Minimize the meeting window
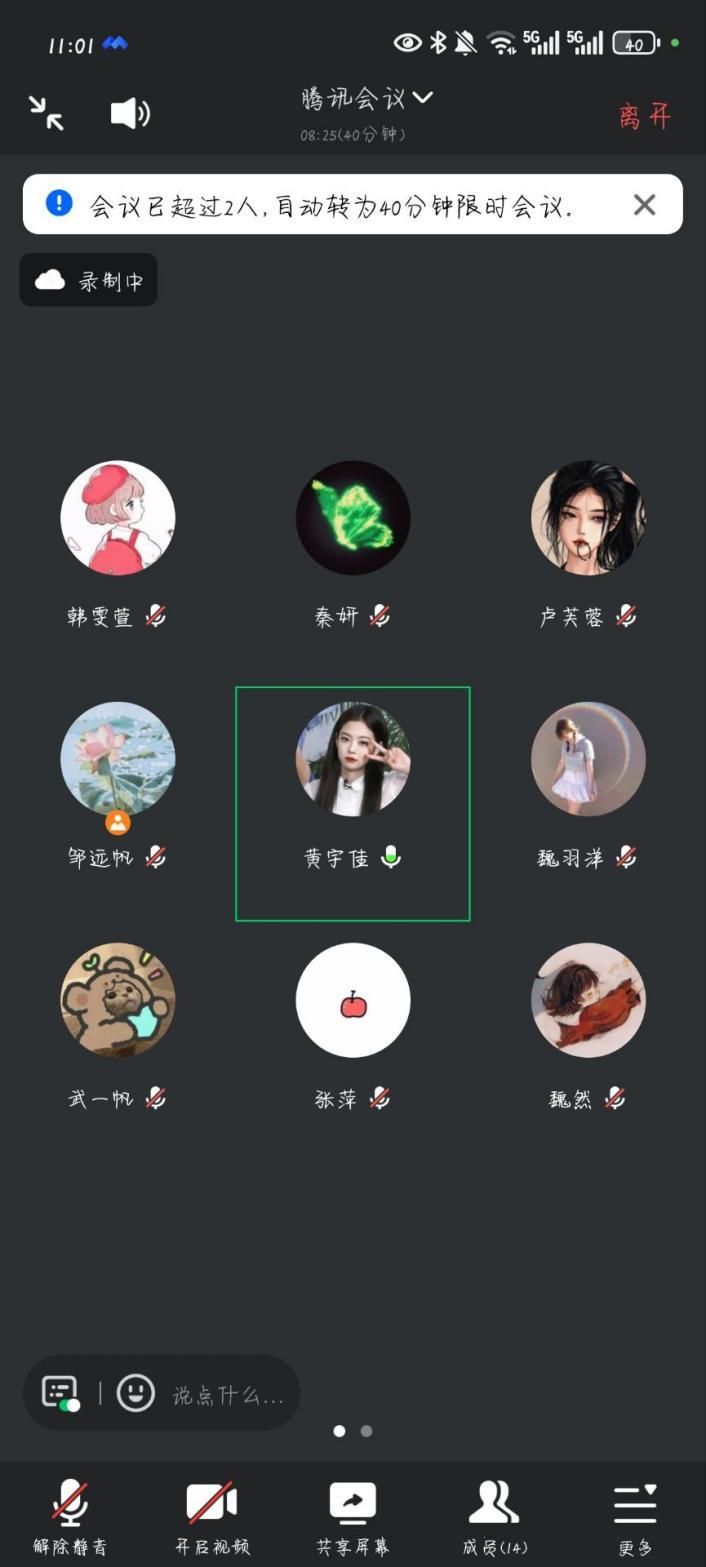706x1567 pixels. [46, 113]
